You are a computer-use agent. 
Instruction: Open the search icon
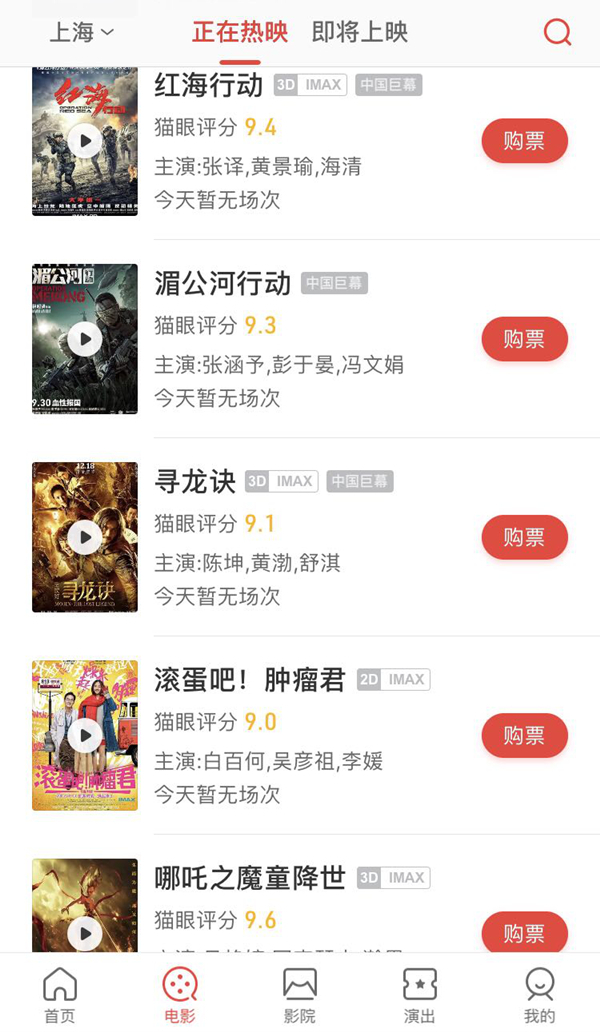tap(557, 32)
